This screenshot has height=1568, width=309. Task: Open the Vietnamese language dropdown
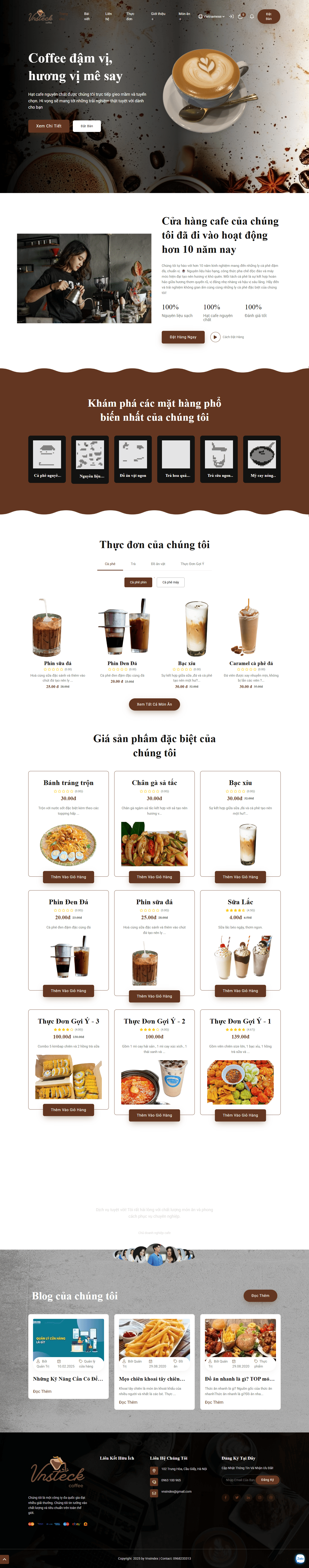click(x=211, y=17)
